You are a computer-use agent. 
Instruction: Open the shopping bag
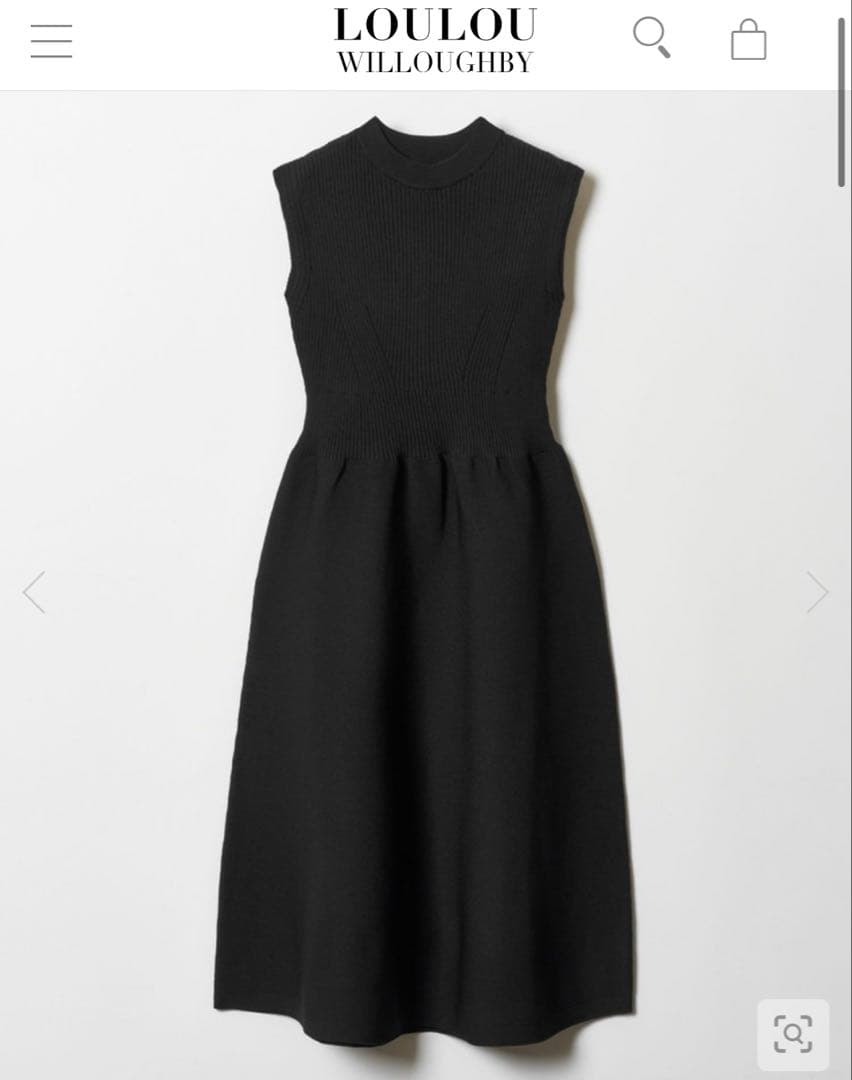[x=748, y=41]
